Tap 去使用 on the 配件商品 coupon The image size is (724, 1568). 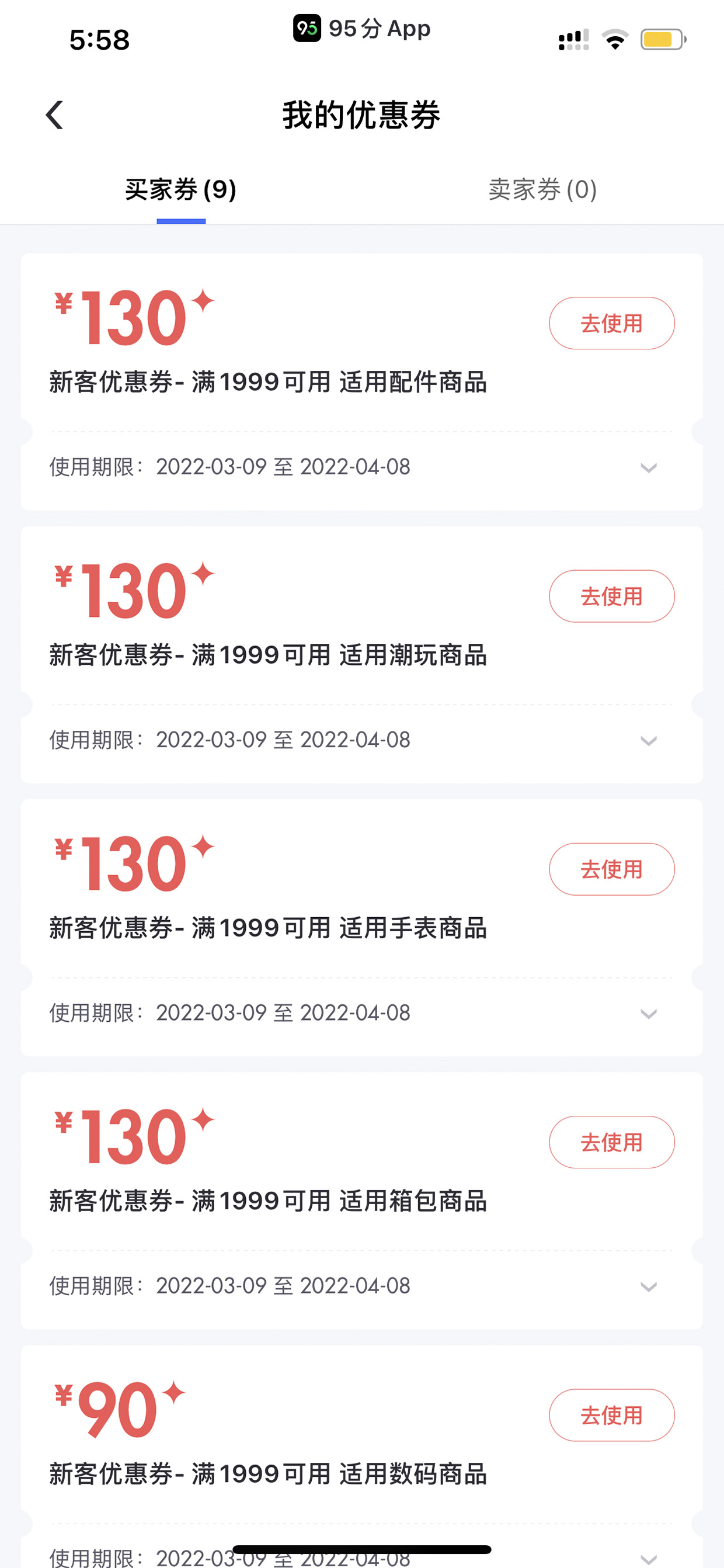[611, 323]
